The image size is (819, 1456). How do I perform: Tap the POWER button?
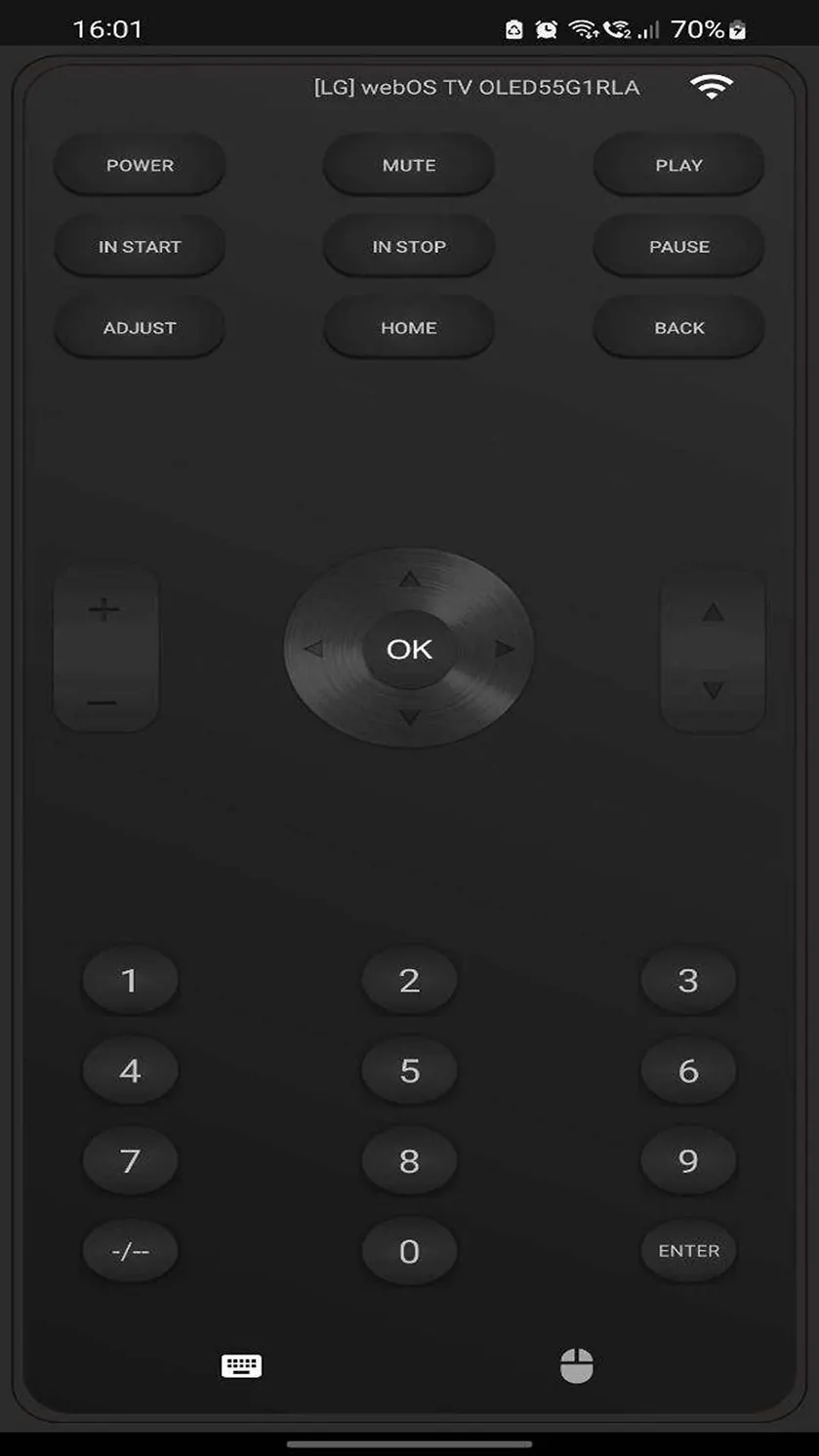140,165
